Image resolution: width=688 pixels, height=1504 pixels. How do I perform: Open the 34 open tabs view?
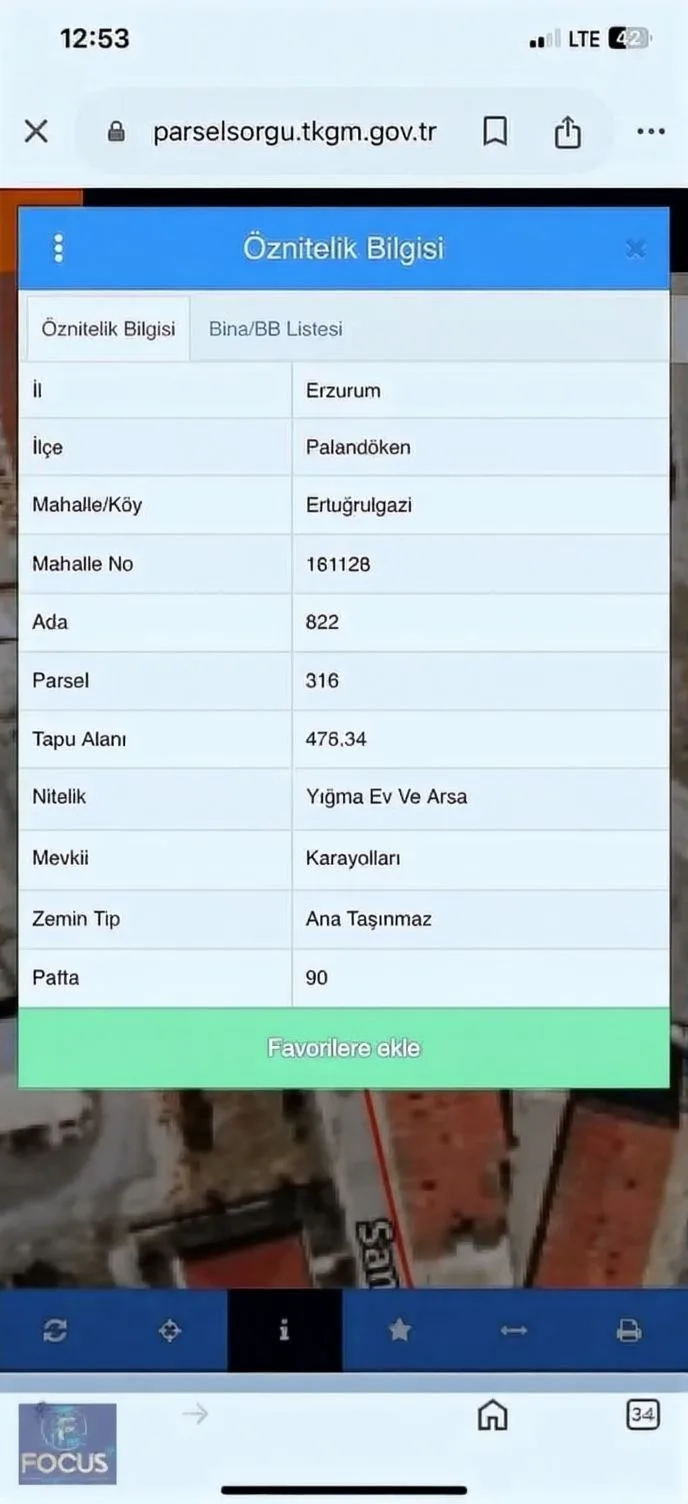643,1414
